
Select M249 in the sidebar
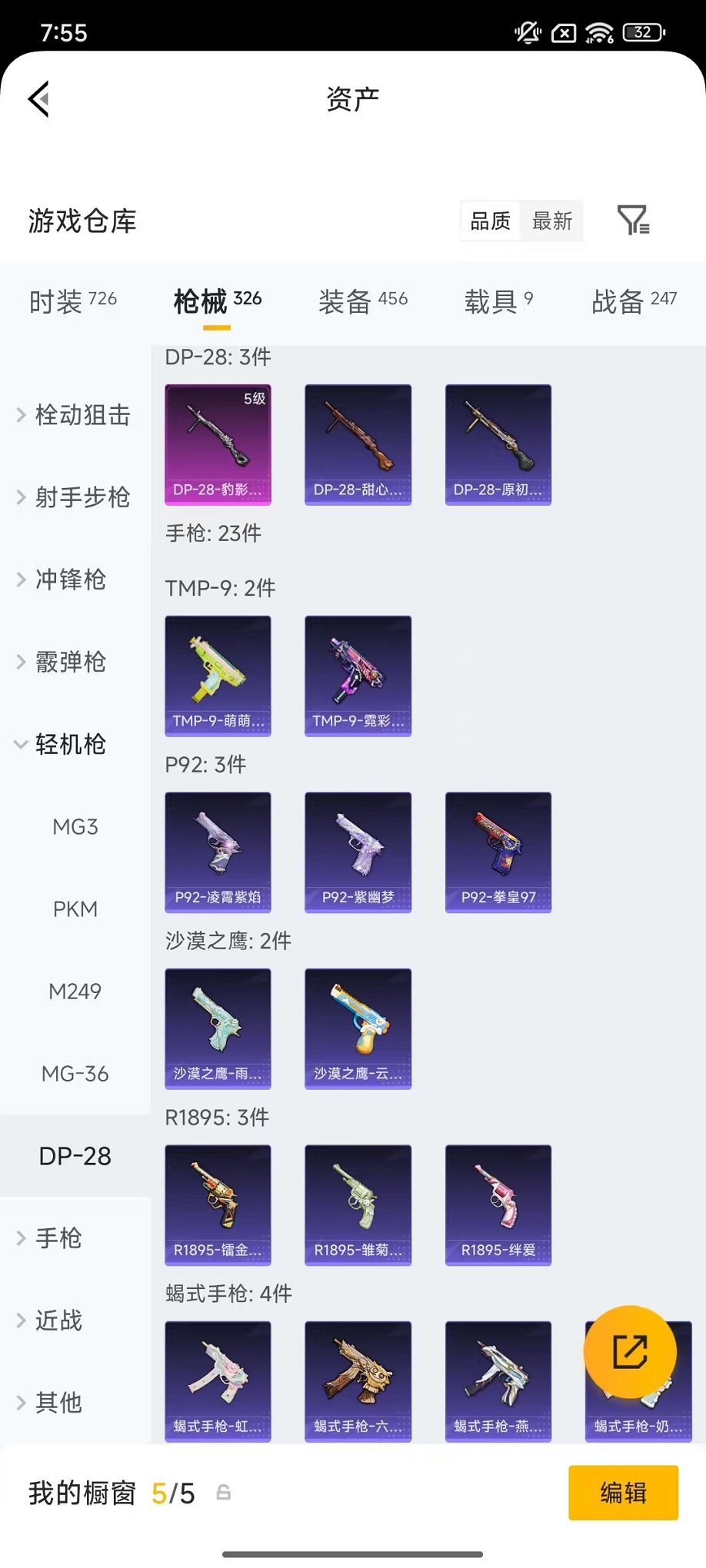click(75, 992)
